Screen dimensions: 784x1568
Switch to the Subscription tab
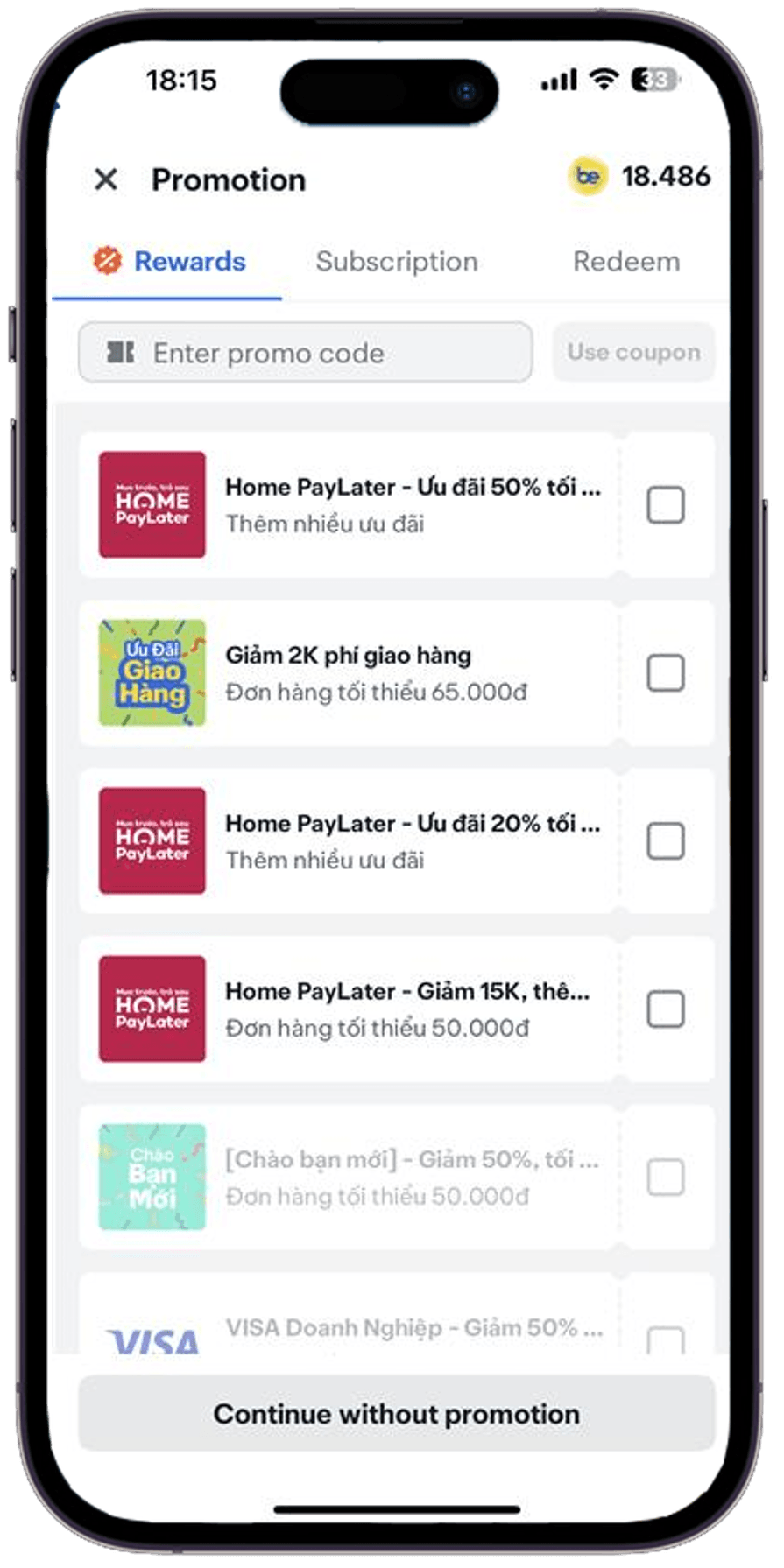[397, 262]
